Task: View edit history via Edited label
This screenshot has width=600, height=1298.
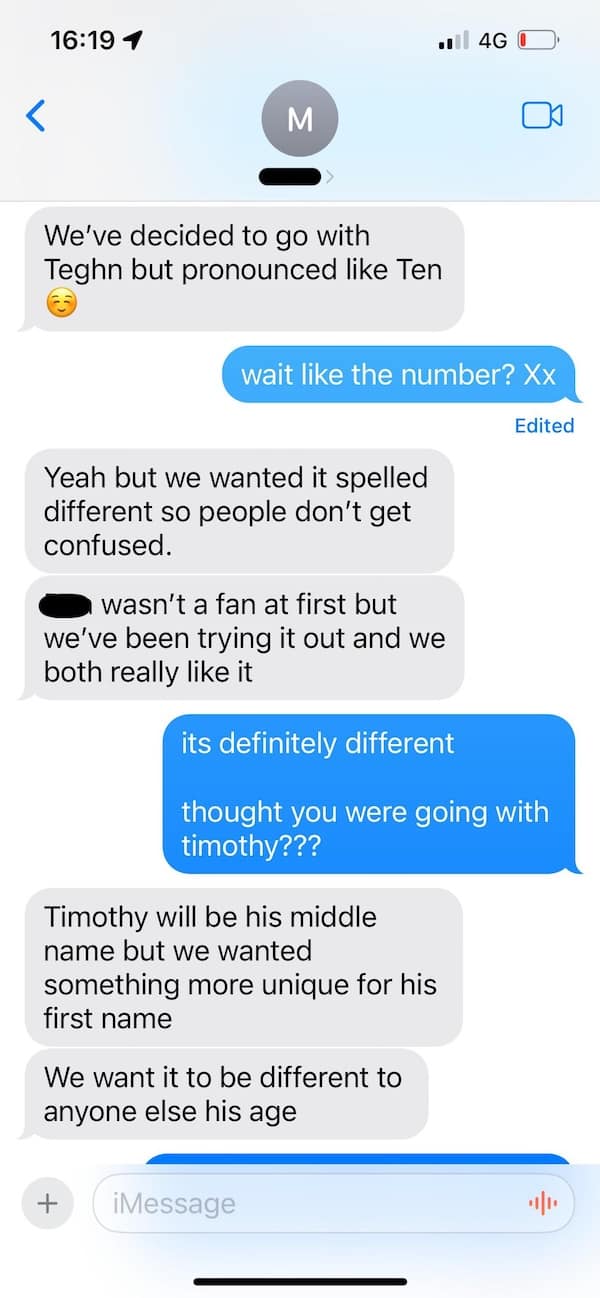Action: [543, 425]
